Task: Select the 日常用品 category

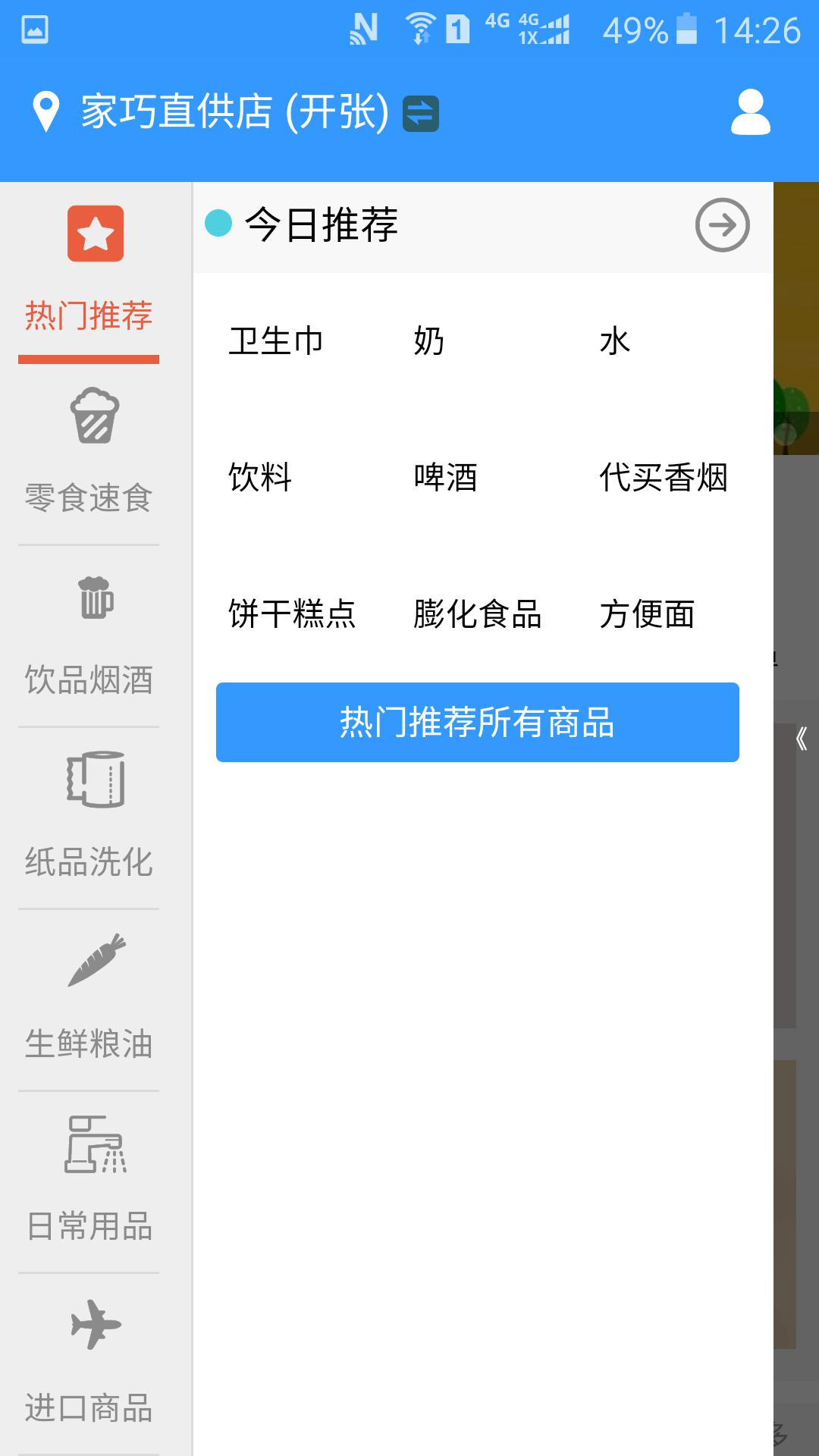Action: [89, 1181]
